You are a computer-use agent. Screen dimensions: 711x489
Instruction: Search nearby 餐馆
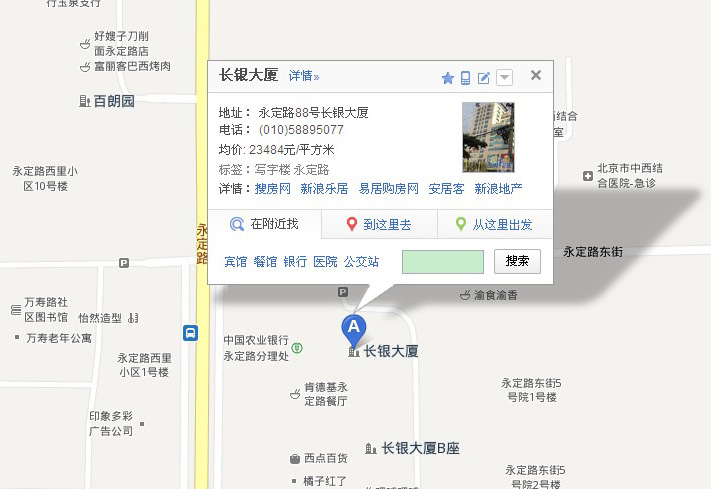coord(265,262)
